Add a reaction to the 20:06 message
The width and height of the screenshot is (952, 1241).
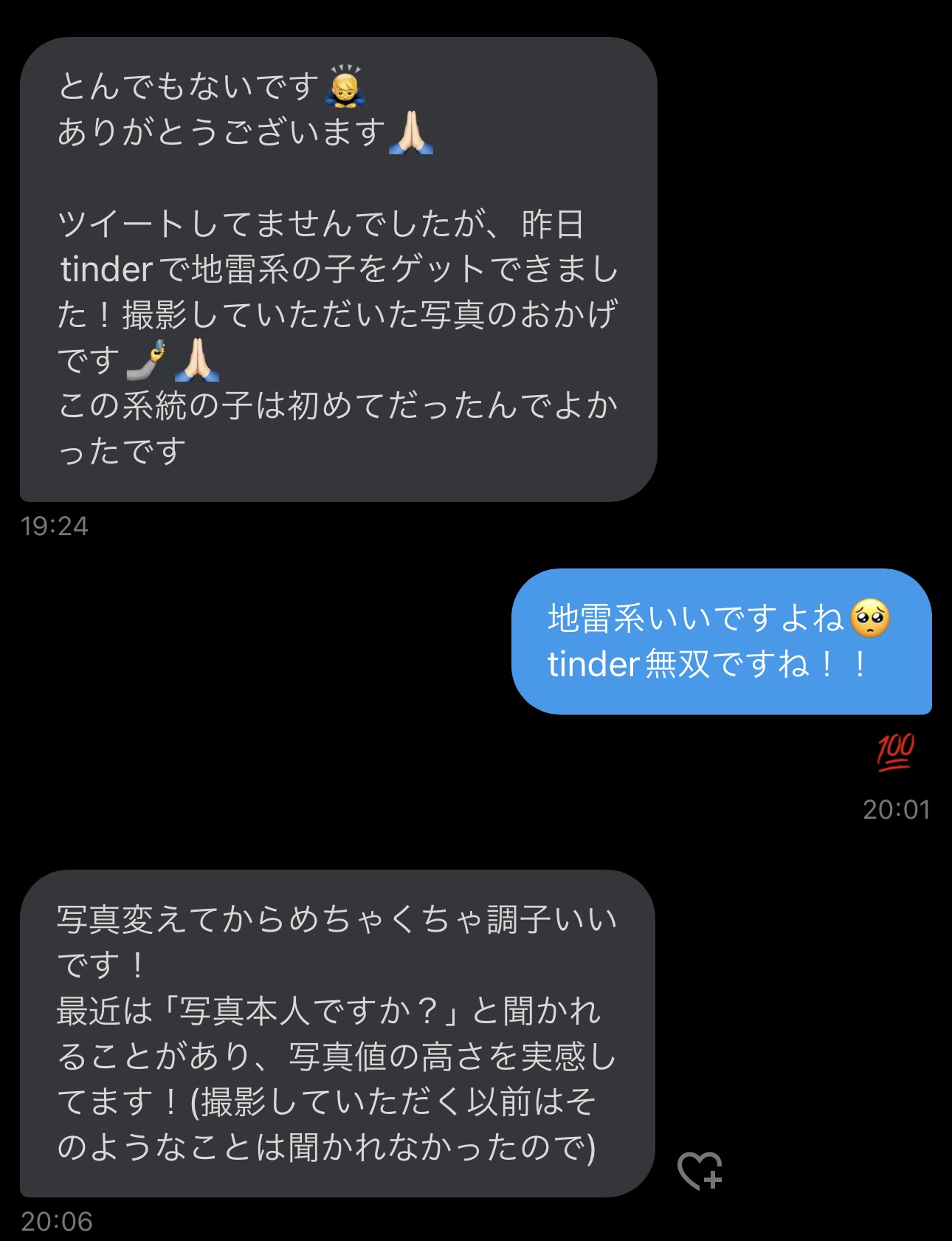699,1170
